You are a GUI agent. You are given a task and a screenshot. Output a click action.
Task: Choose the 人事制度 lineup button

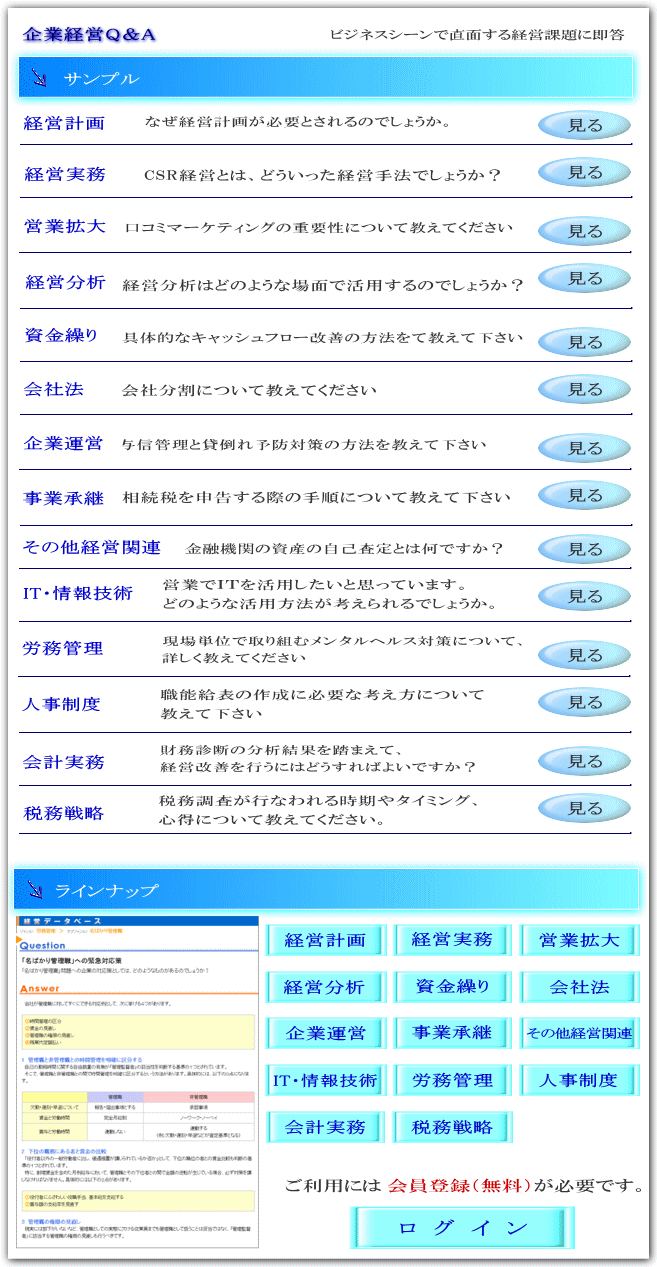(579, 1080)
